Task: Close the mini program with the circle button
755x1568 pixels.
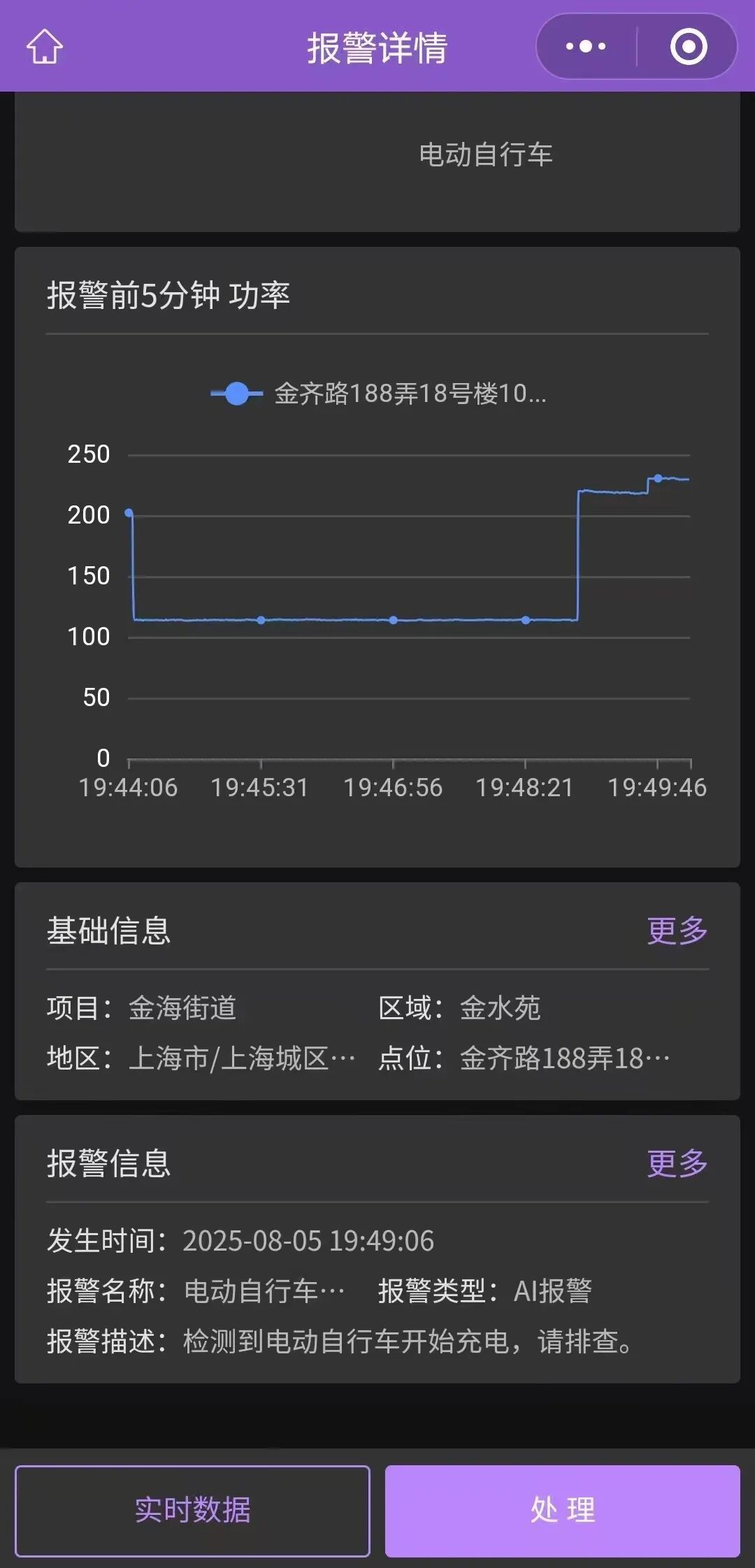Action: 688,47
